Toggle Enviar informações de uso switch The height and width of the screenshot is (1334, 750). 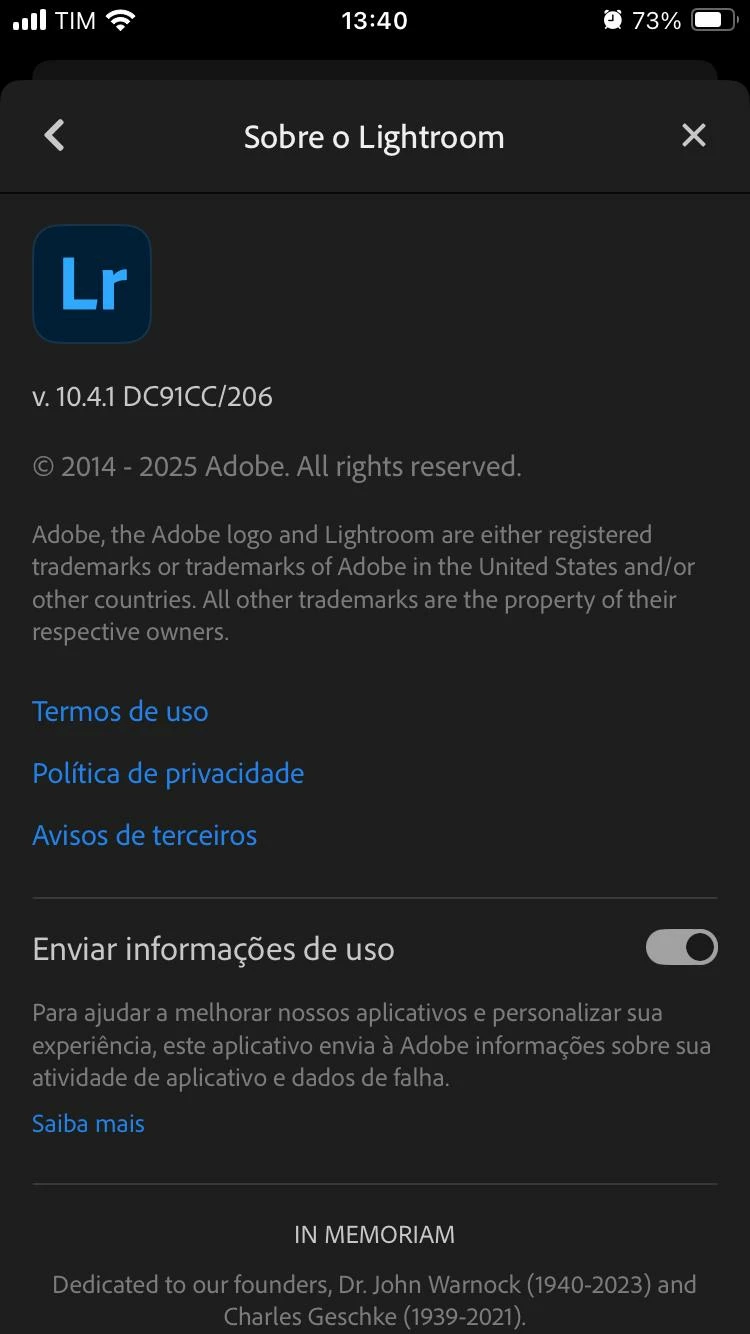pos(681,947)
